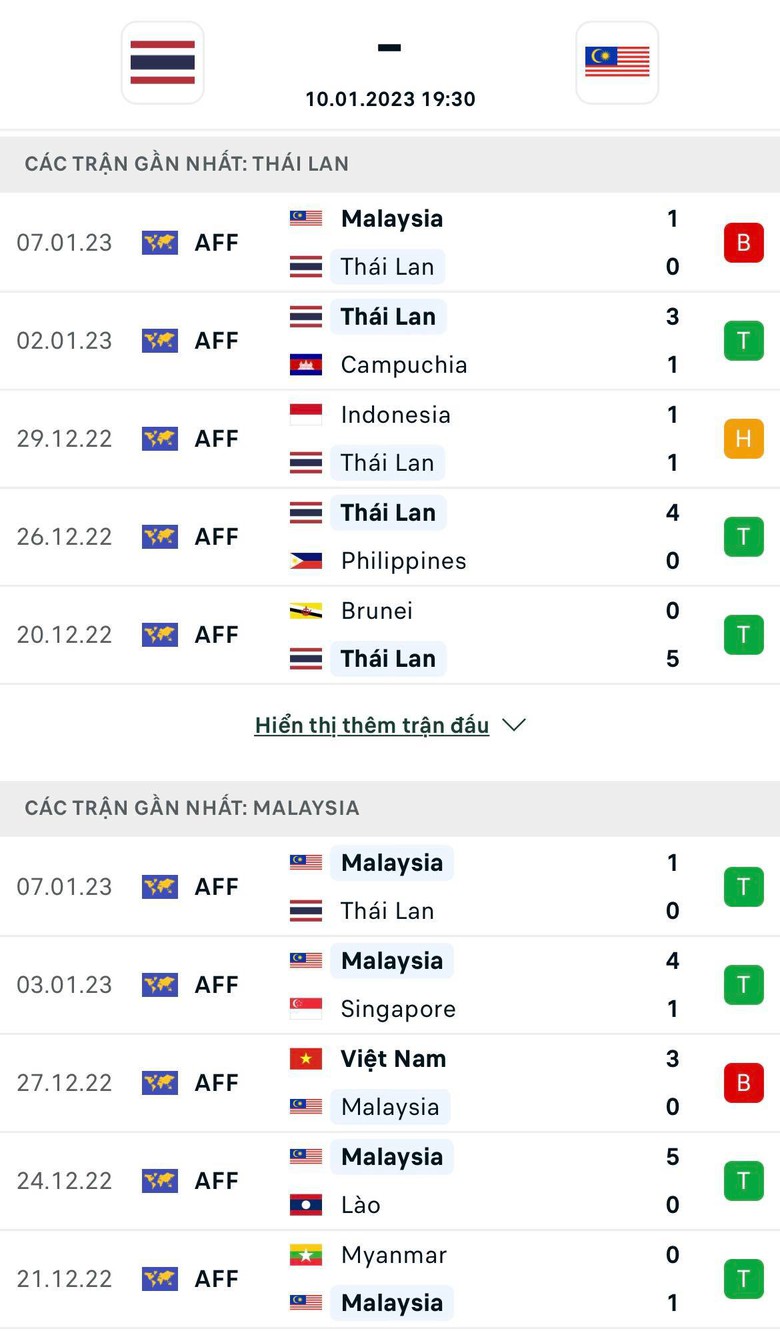Open the 03.01.23 Malaysia vs Singapore match
Screen dimensions: 780x1331
click(390, 985)
